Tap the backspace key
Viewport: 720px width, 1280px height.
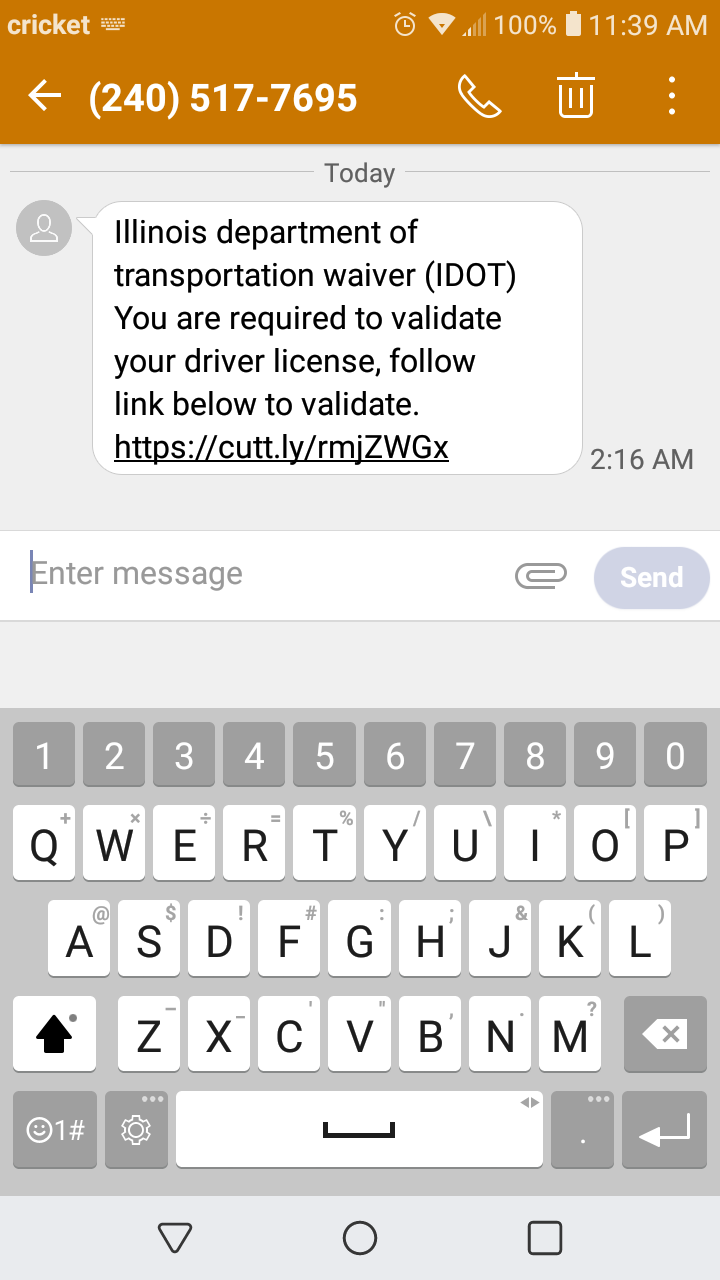[664, 1034]
